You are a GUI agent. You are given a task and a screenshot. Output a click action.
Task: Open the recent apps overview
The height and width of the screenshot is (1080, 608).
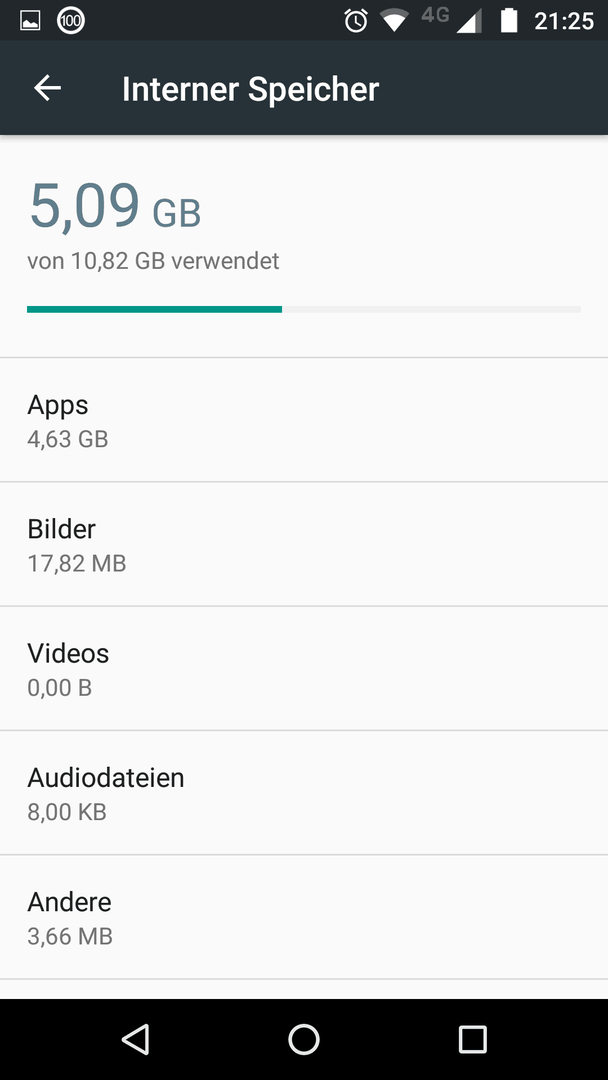coord(472,1039)
